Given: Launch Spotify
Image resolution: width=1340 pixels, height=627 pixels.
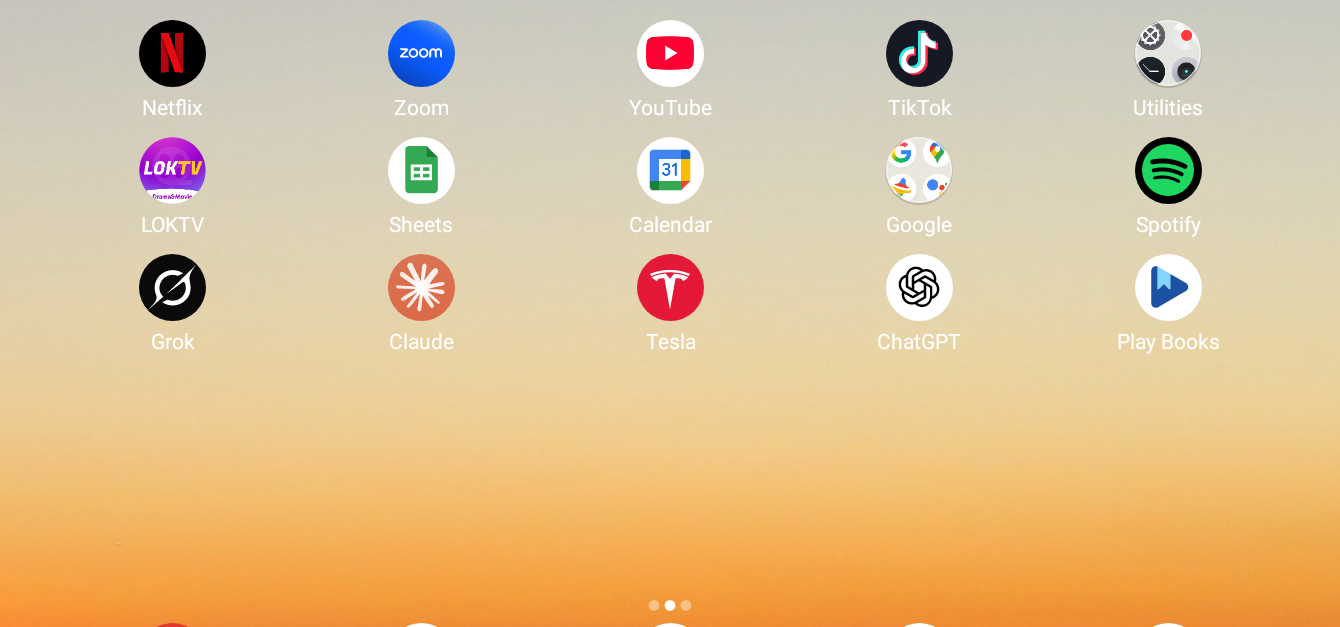Looking at the screenshot, I should click(1168, 171).
